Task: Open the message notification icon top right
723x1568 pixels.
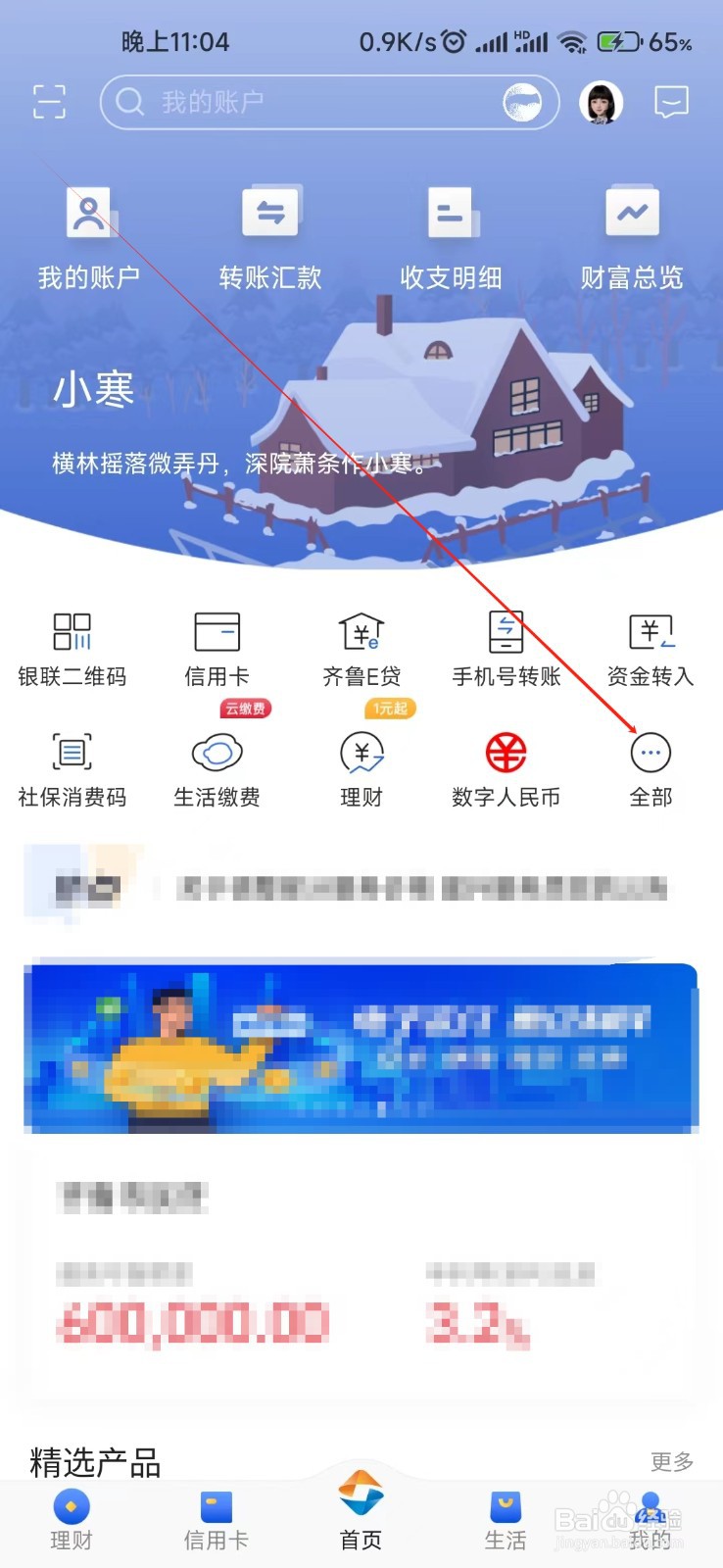Action: coord(671,102)
